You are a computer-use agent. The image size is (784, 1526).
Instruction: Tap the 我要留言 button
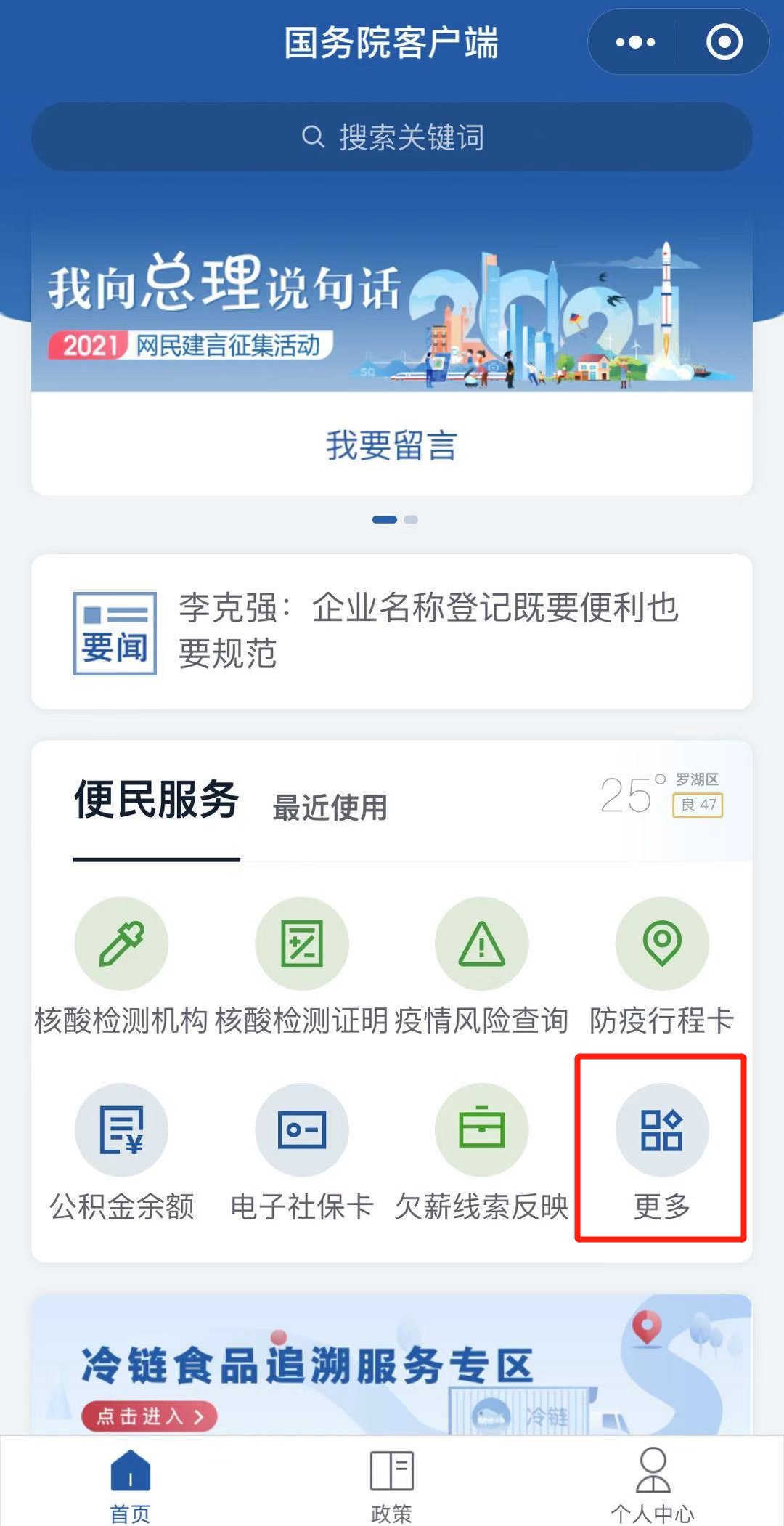392,445
